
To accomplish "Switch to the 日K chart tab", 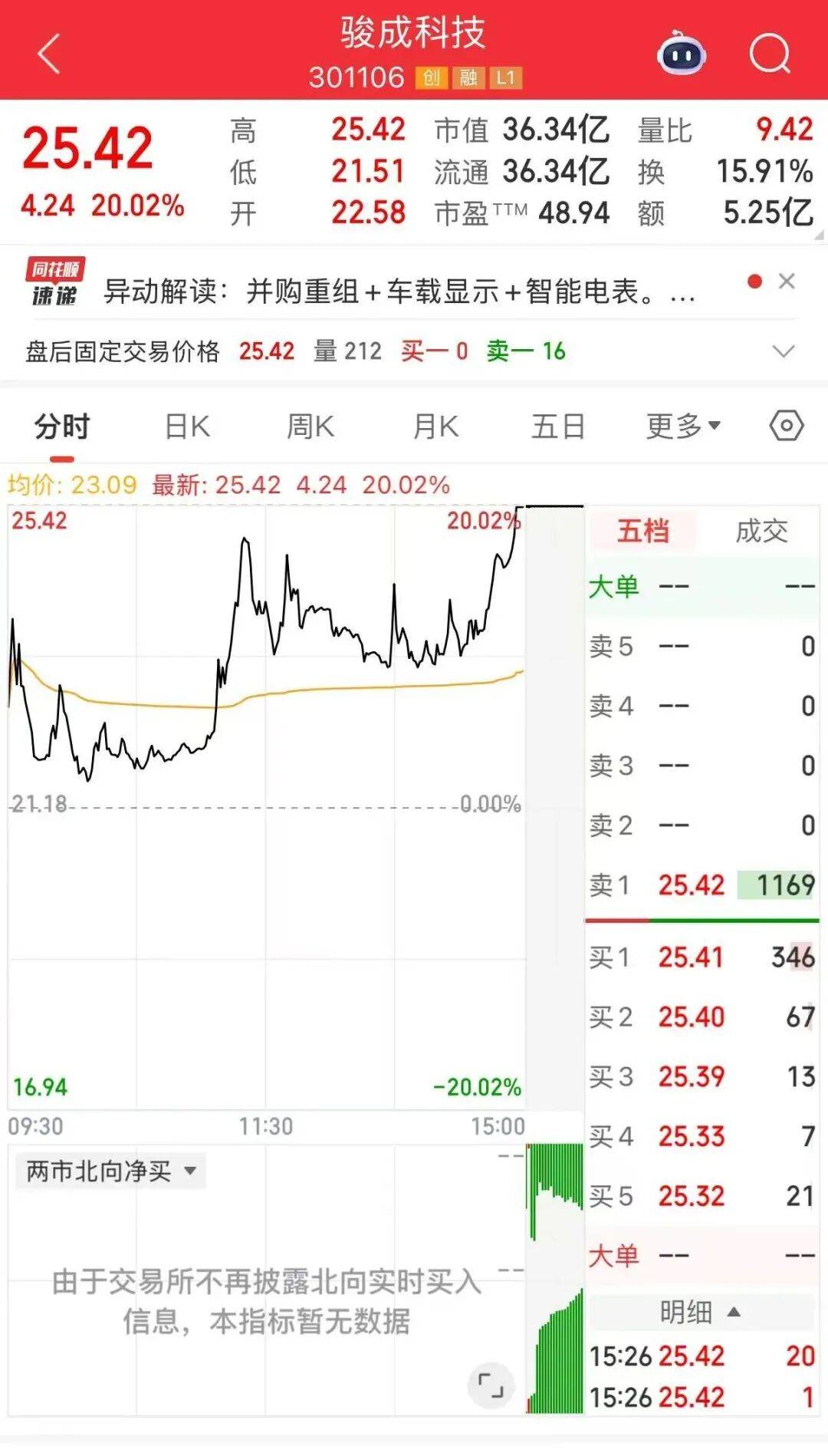I will (x=187, y=426).
